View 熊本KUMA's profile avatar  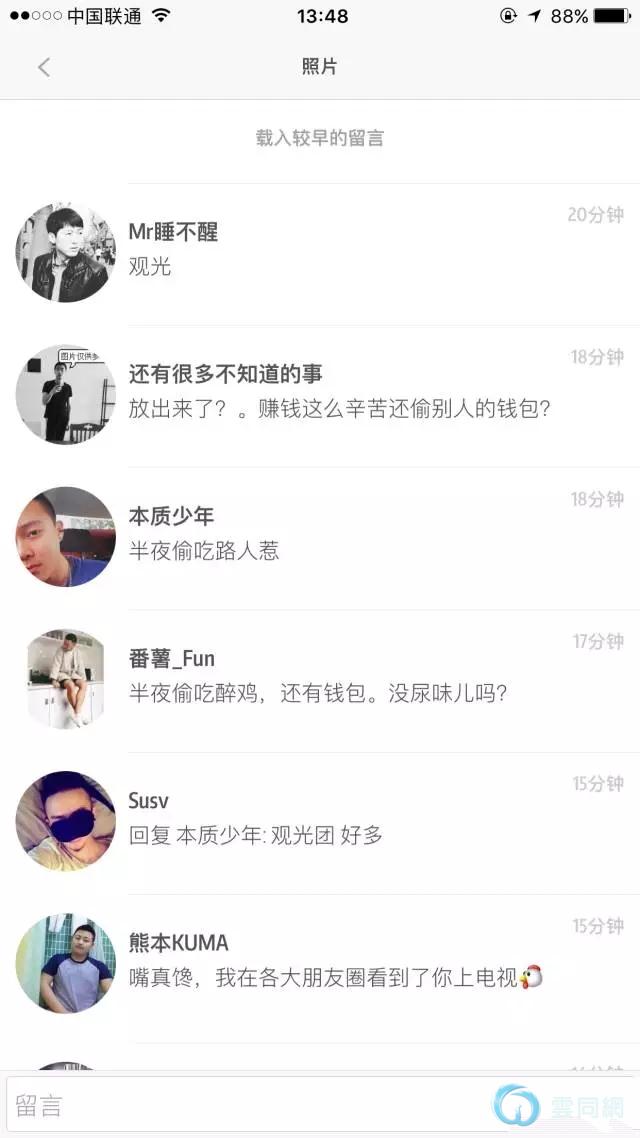[x=66, y=963]
